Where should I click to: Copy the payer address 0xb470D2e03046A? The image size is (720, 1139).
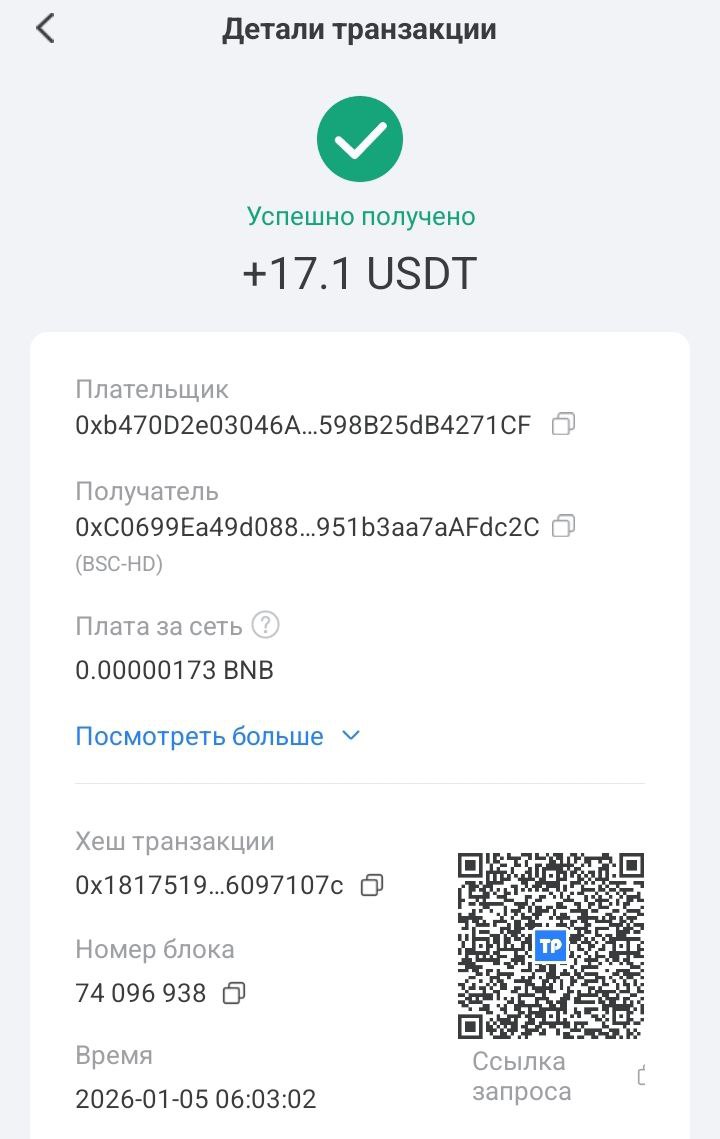tap(564, 425)
